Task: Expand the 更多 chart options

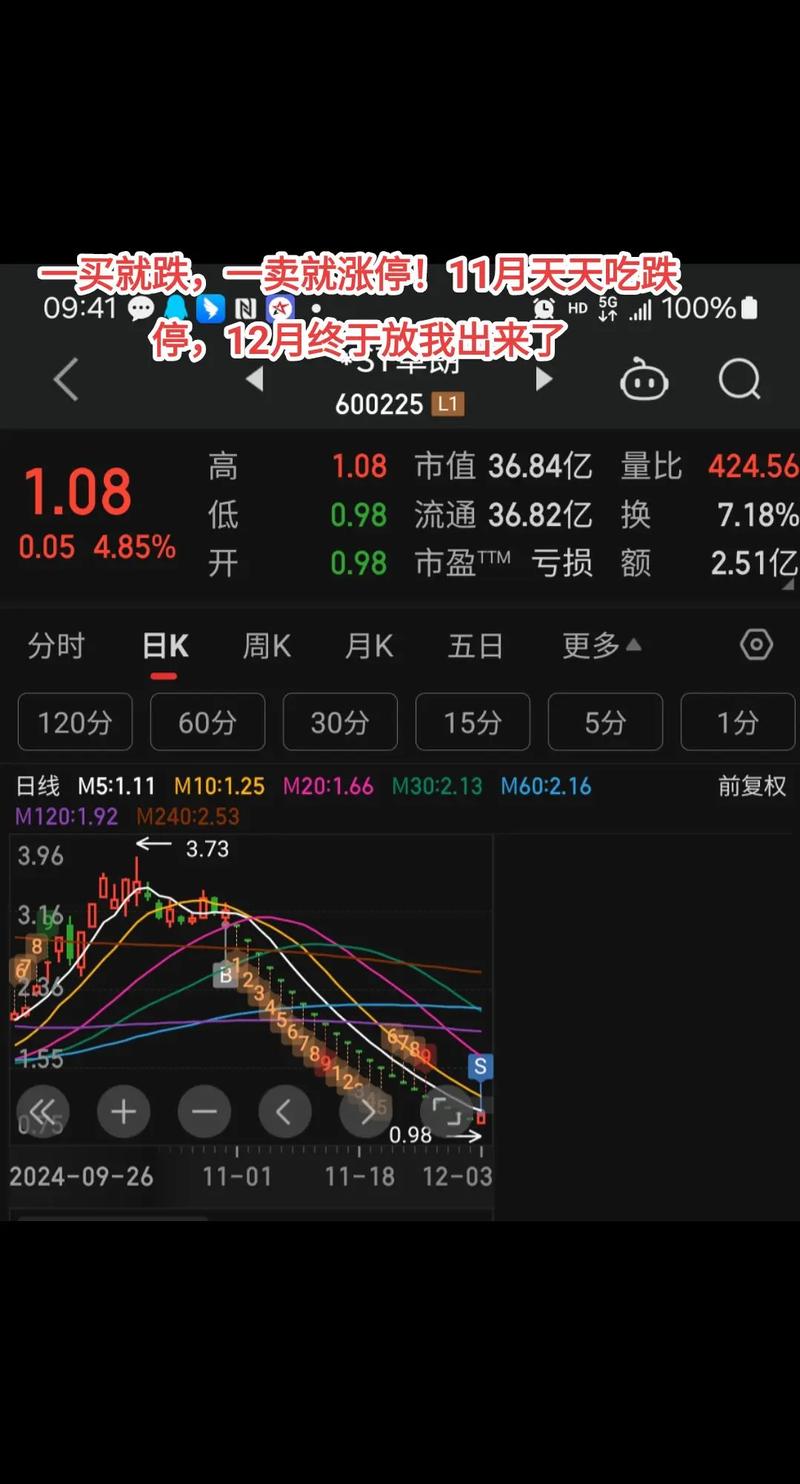Action: (x=600, y=646)
